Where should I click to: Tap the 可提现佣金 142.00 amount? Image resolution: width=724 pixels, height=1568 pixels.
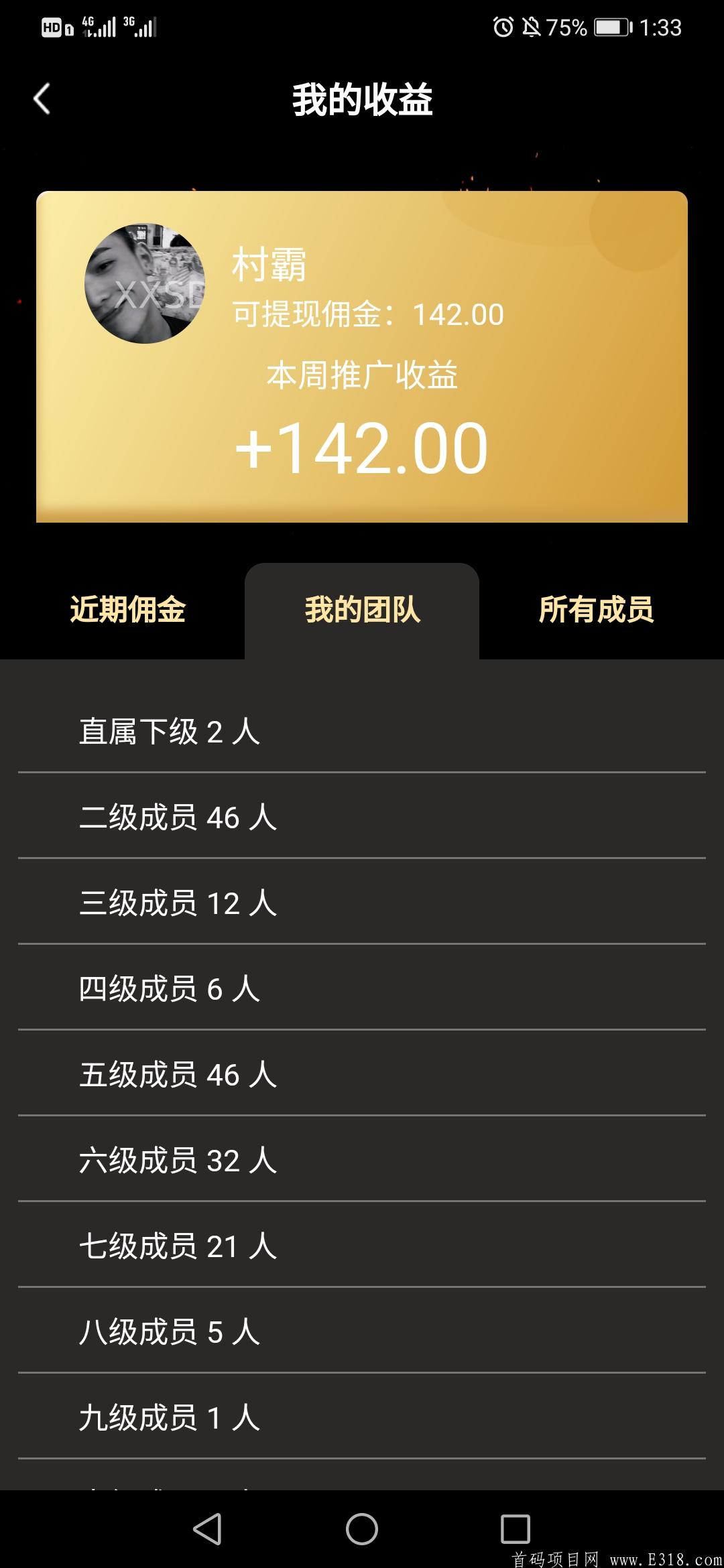point(367,313)
